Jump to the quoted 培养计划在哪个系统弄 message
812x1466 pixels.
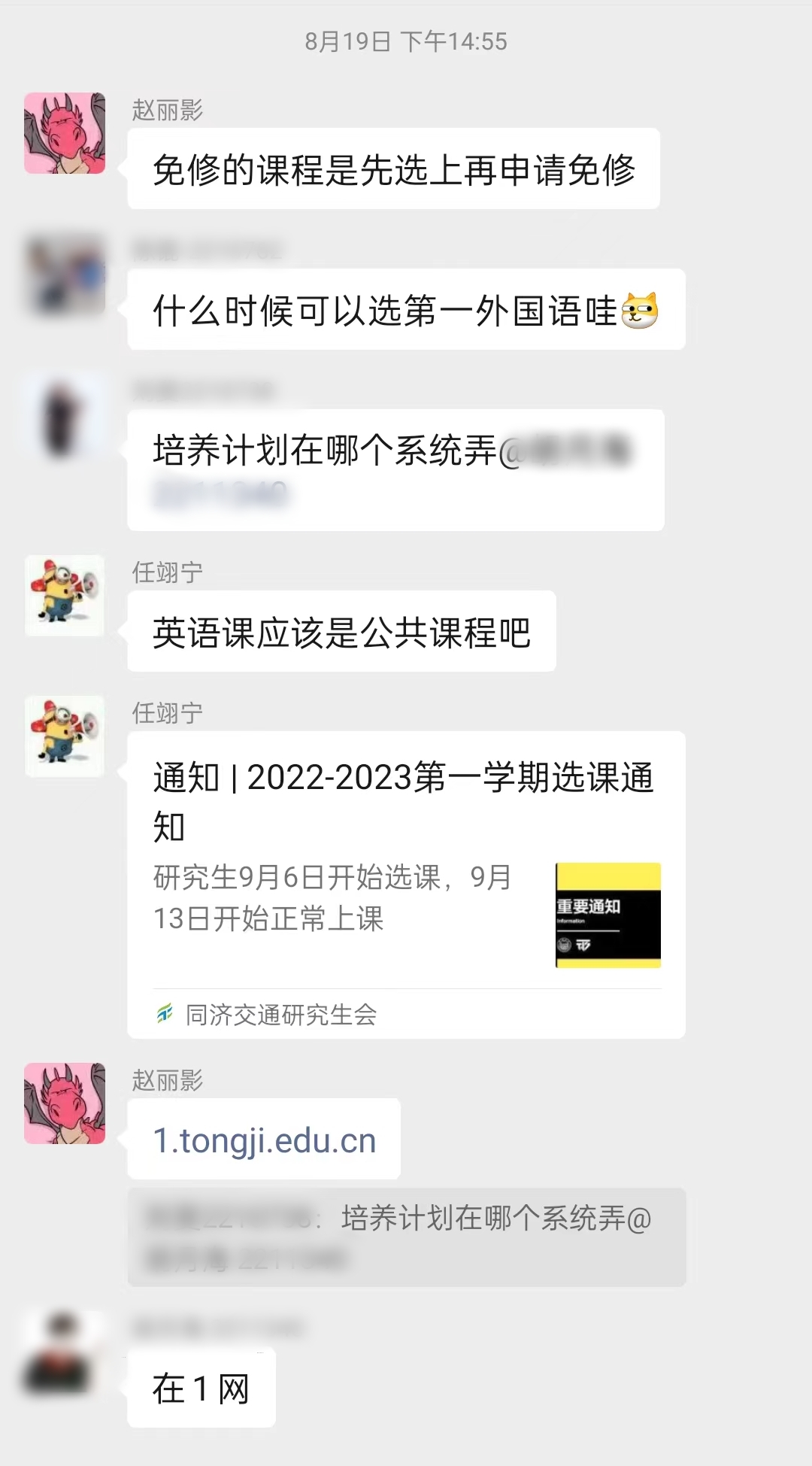pos(406,1237)
